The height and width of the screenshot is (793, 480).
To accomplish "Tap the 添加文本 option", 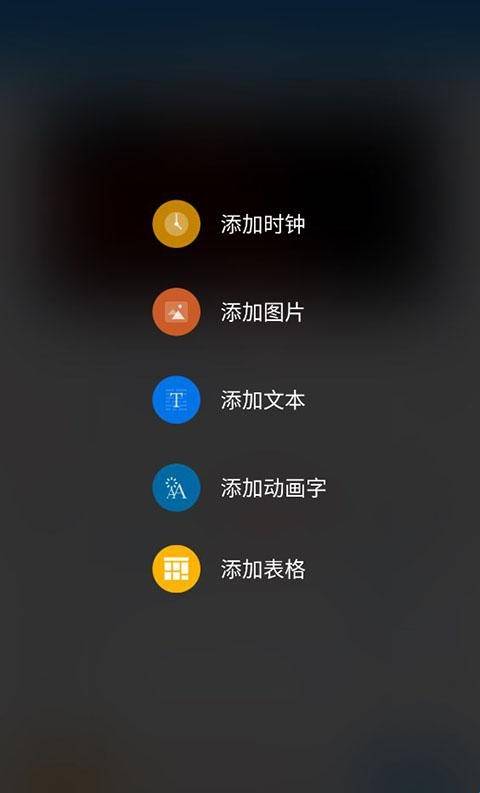I will 263,400.
